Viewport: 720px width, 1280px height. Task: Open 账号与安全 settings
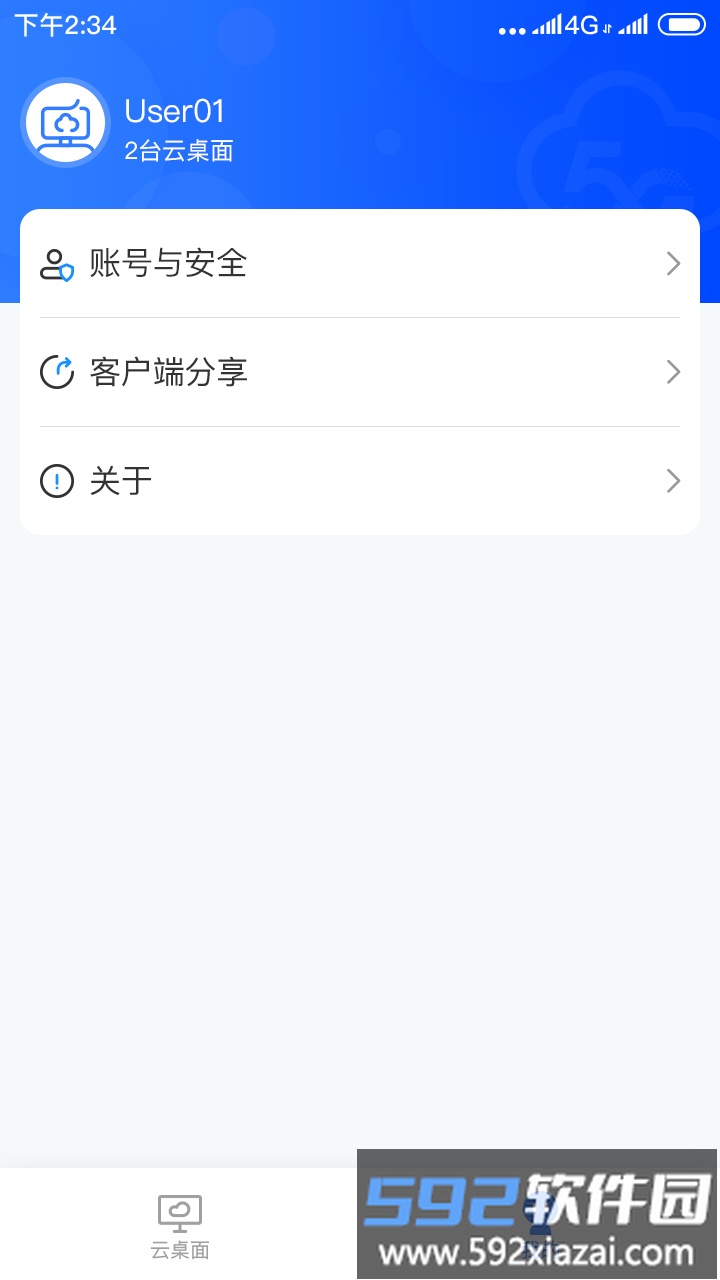point(360,264)
